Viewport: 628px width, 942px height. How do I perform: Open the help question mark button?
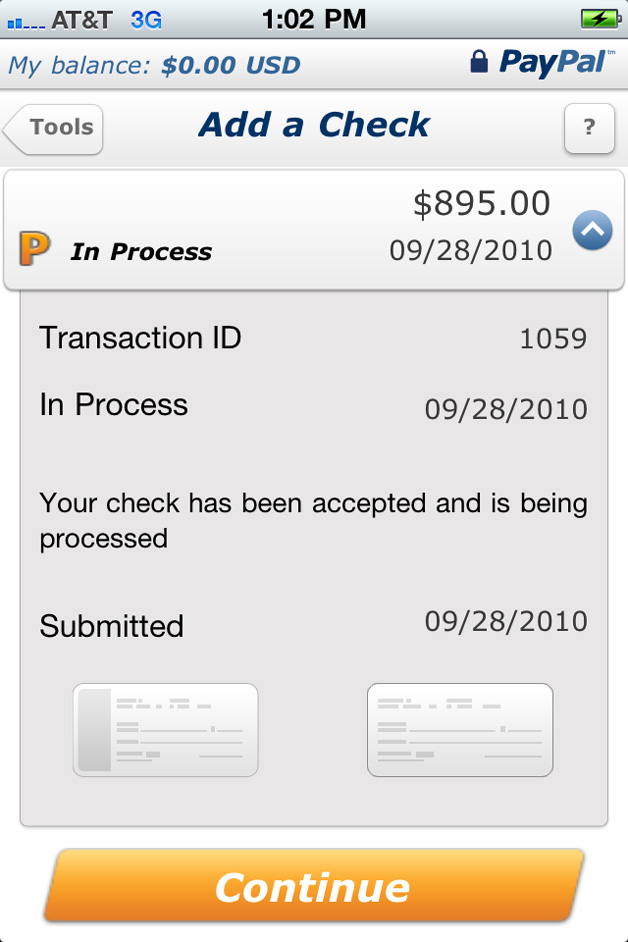589,128
